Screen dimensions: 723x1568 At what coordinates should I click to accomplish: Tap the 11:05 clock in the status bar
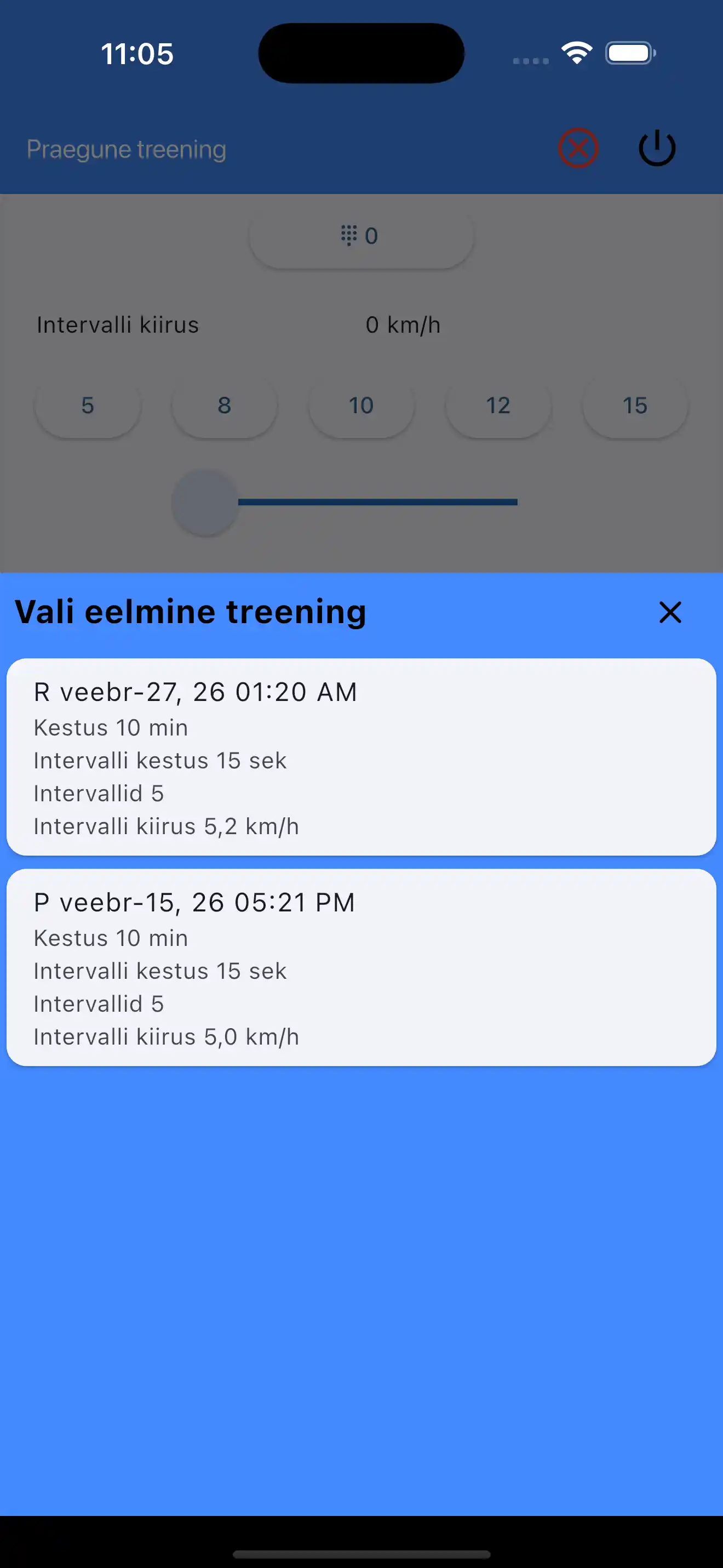(137, 54)
